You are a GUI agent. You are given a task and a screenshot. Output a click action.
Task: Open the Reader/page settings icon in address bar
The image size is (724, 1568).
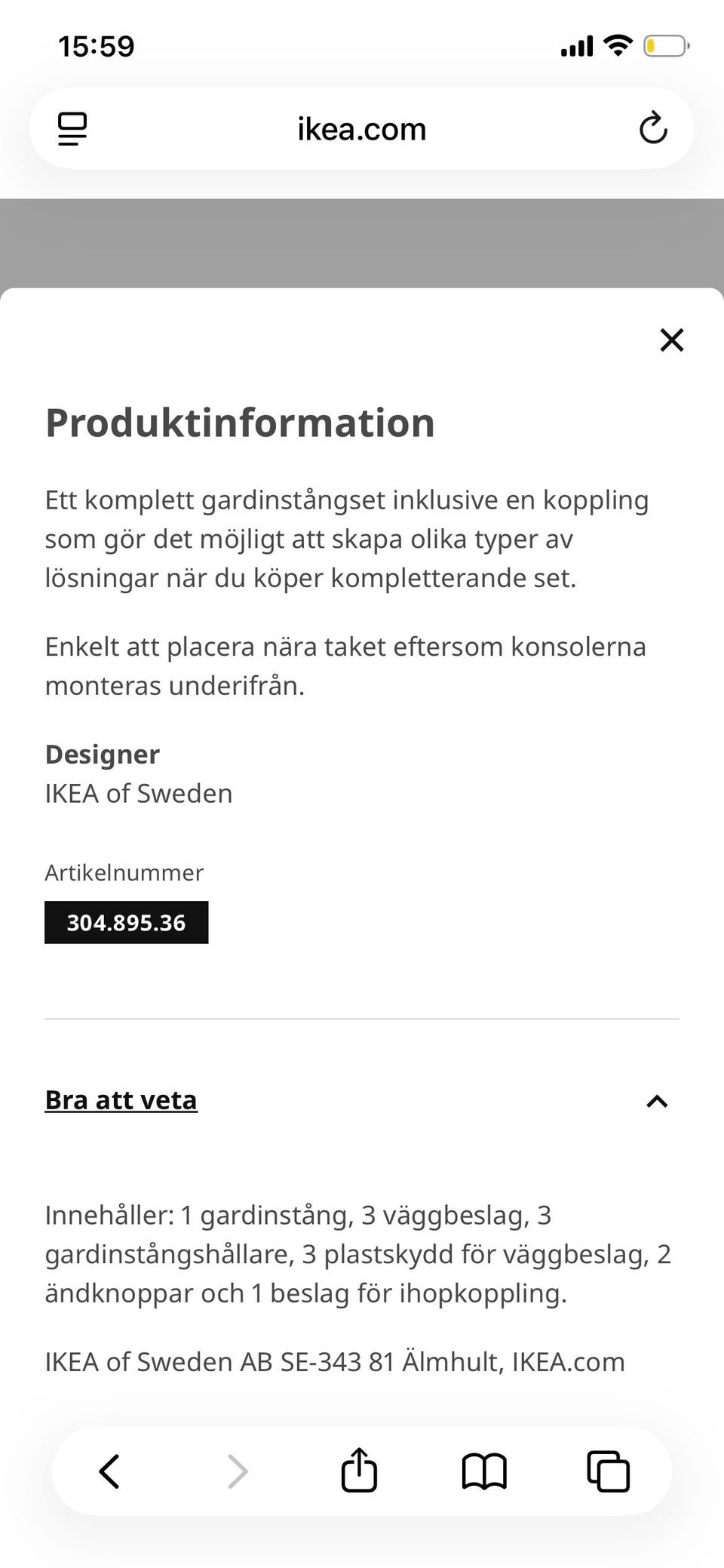click(73, 128)
